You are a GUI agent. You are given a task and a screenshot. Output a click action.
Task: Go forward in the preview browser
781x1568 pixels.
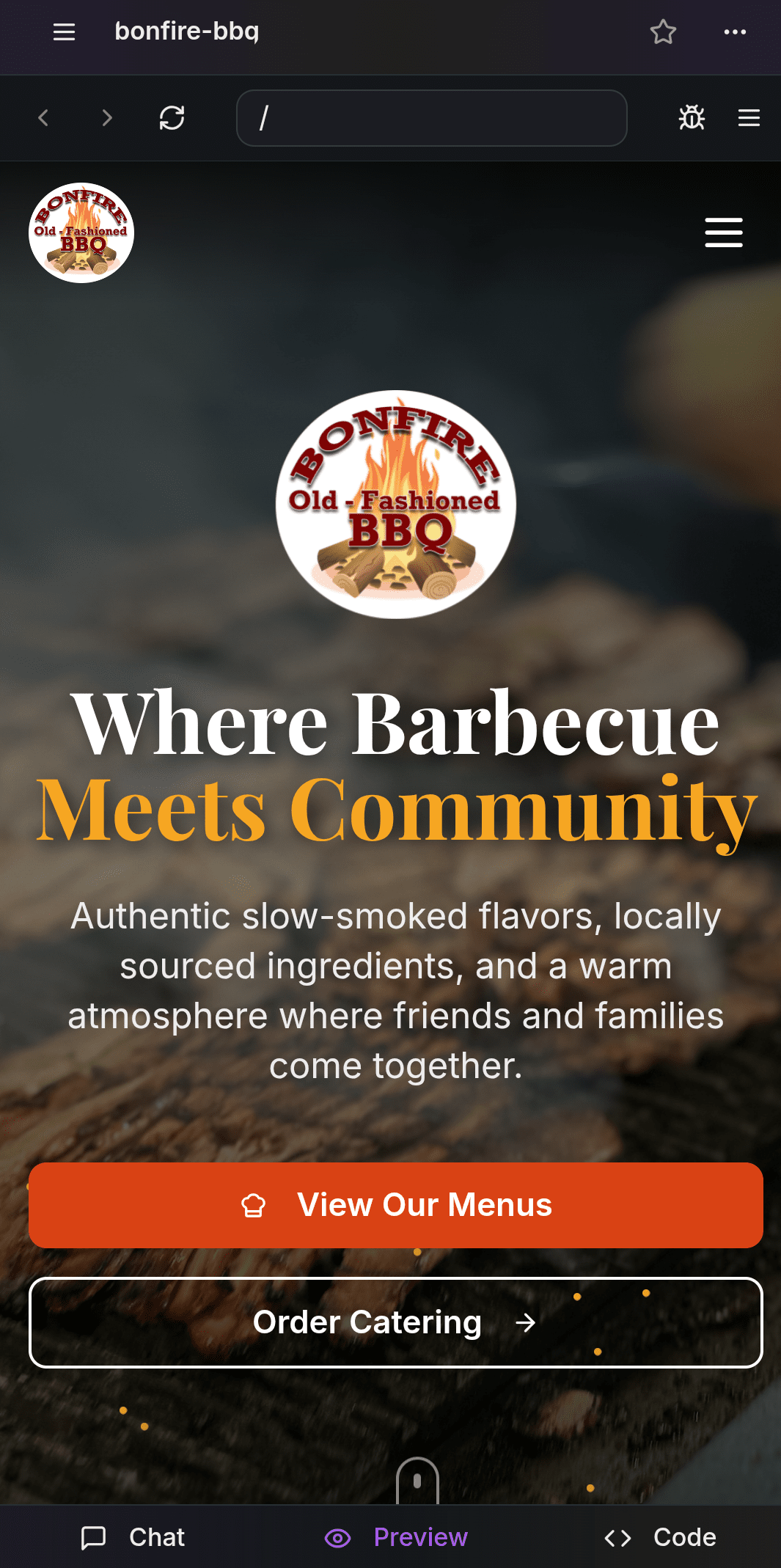click(x=107, y=117)
